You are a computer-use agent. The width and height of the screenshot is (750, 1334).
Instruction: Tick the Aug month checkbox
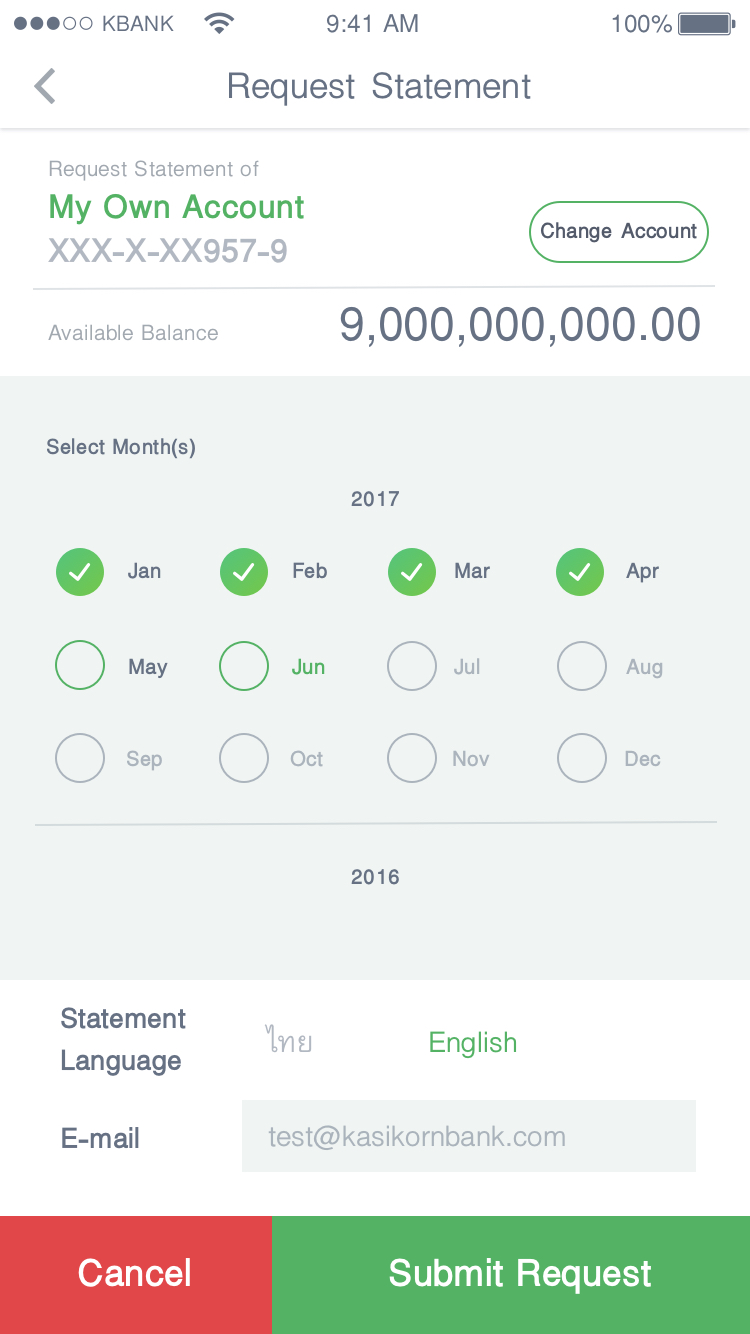coord(582,666)
